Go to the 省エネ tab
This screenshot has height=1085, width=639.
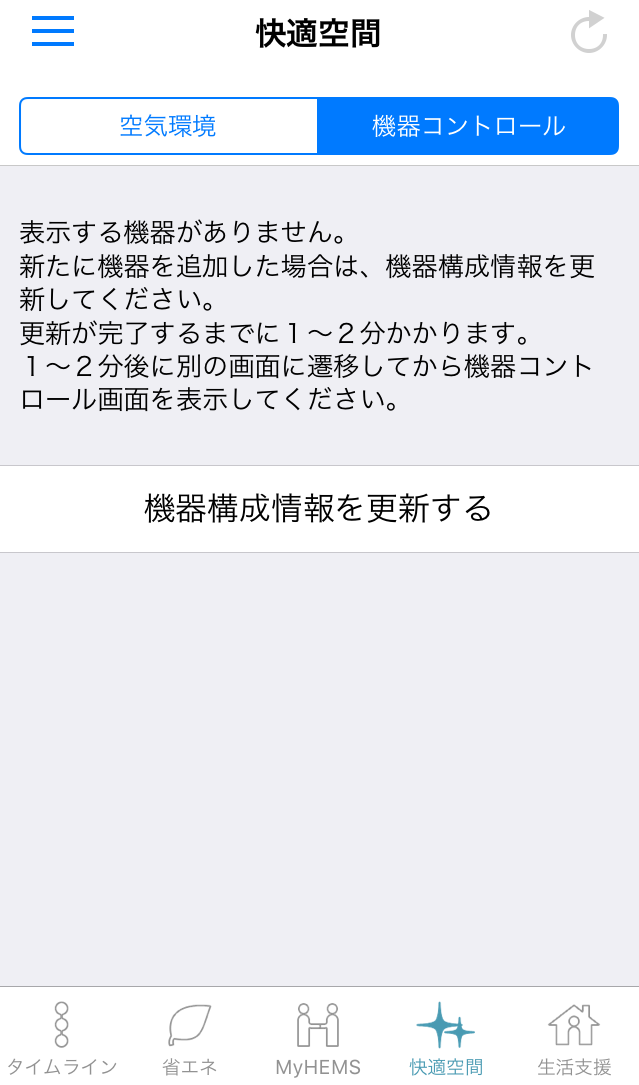[x=190, y=1038]
